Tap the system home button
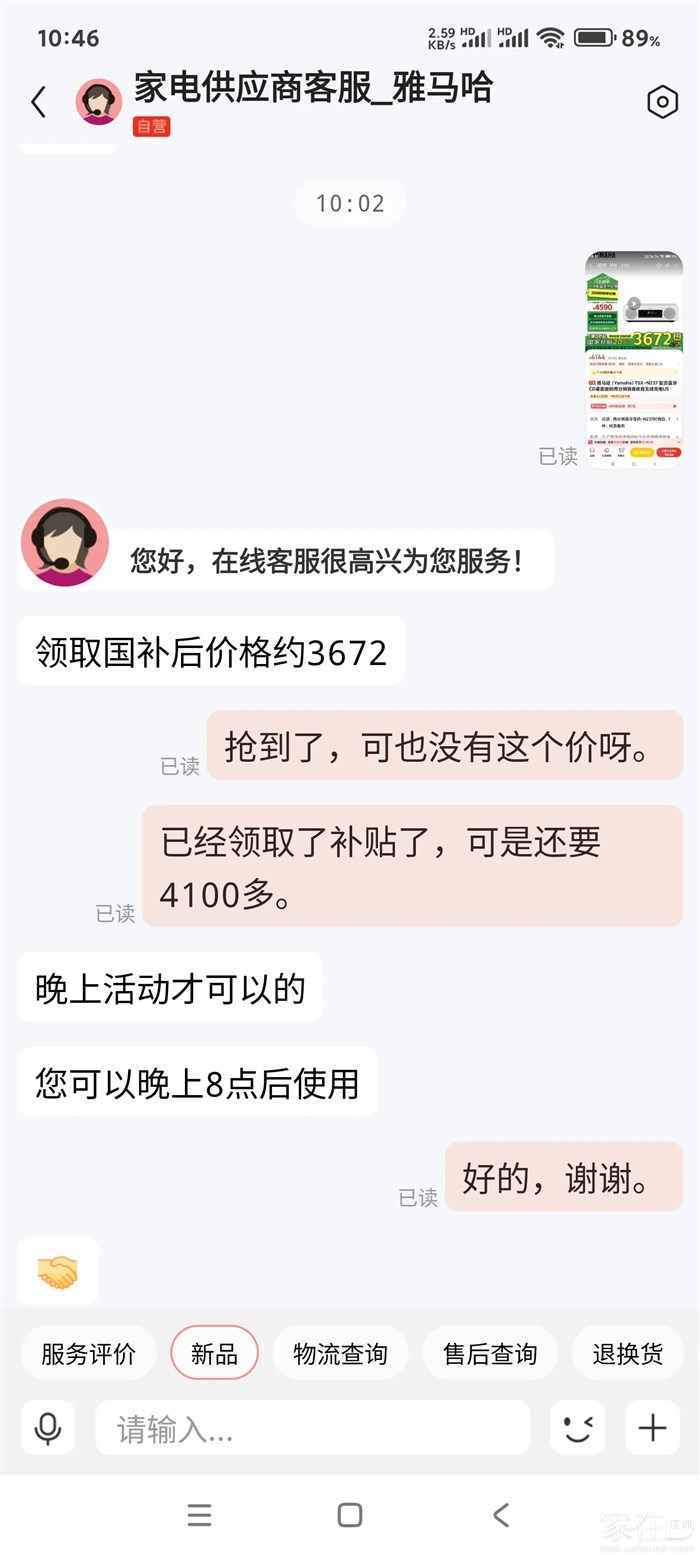This screenshot has width=700, height=1555. [350, 1515]
